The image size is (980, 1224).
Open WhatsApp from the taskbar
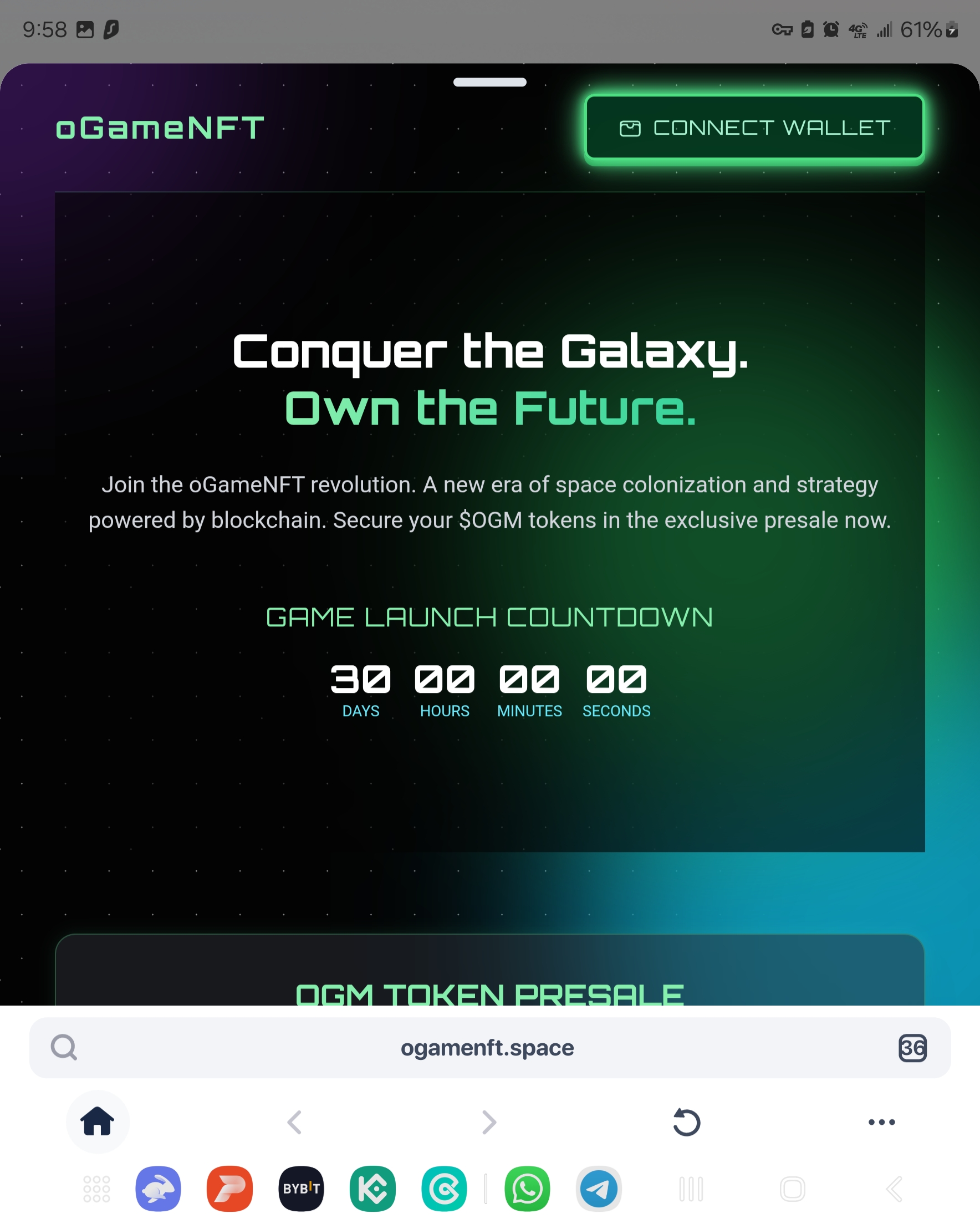527,1189
